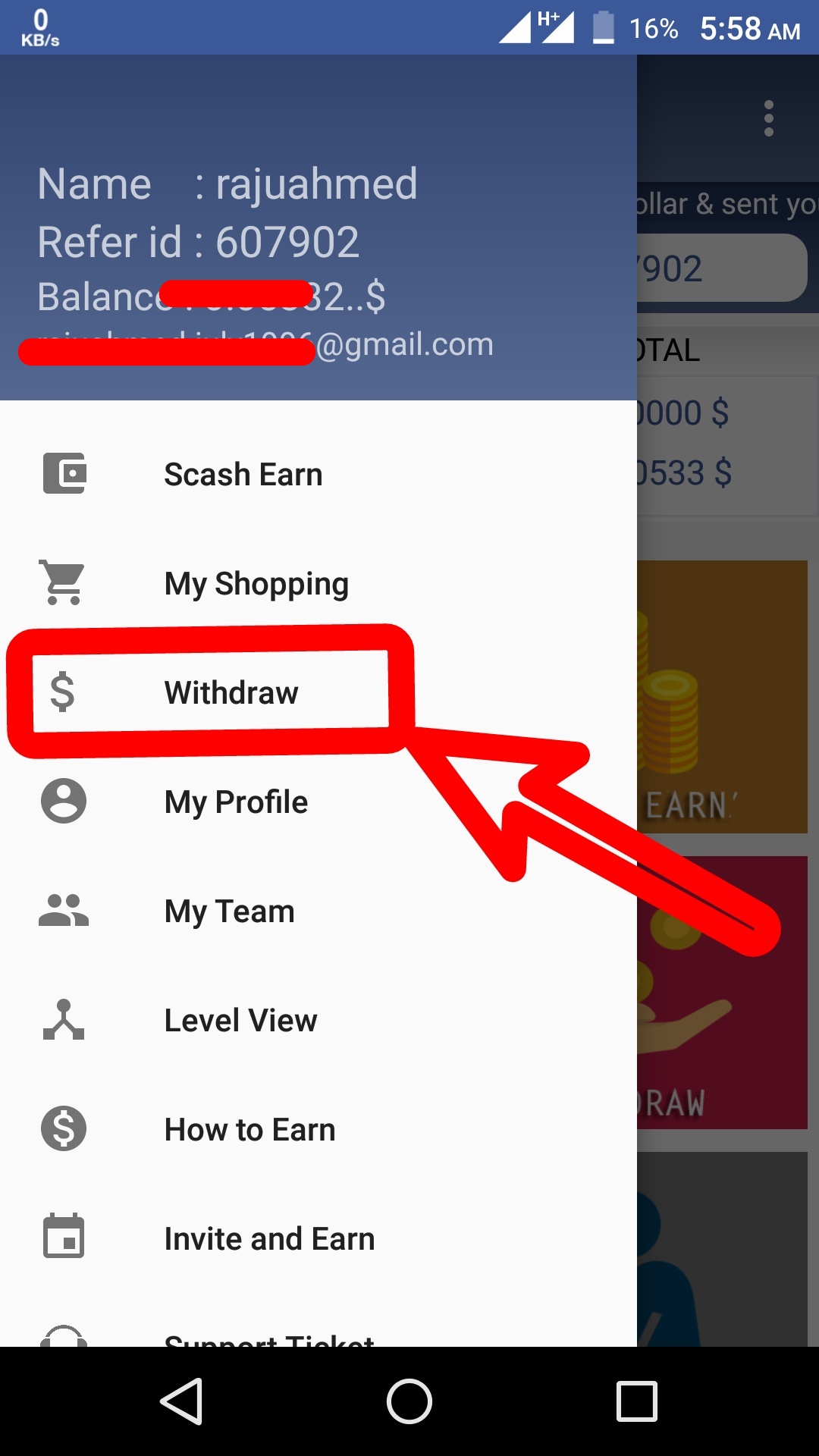Open Level View
The height and width of the screenshot is (1456, 819).
[x=240, y=1021]
